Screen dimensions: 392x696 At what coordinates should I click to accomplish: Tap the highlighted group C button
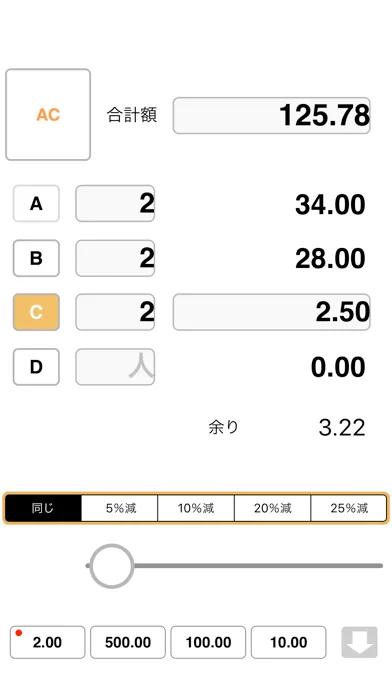click(x=36, y=312)
